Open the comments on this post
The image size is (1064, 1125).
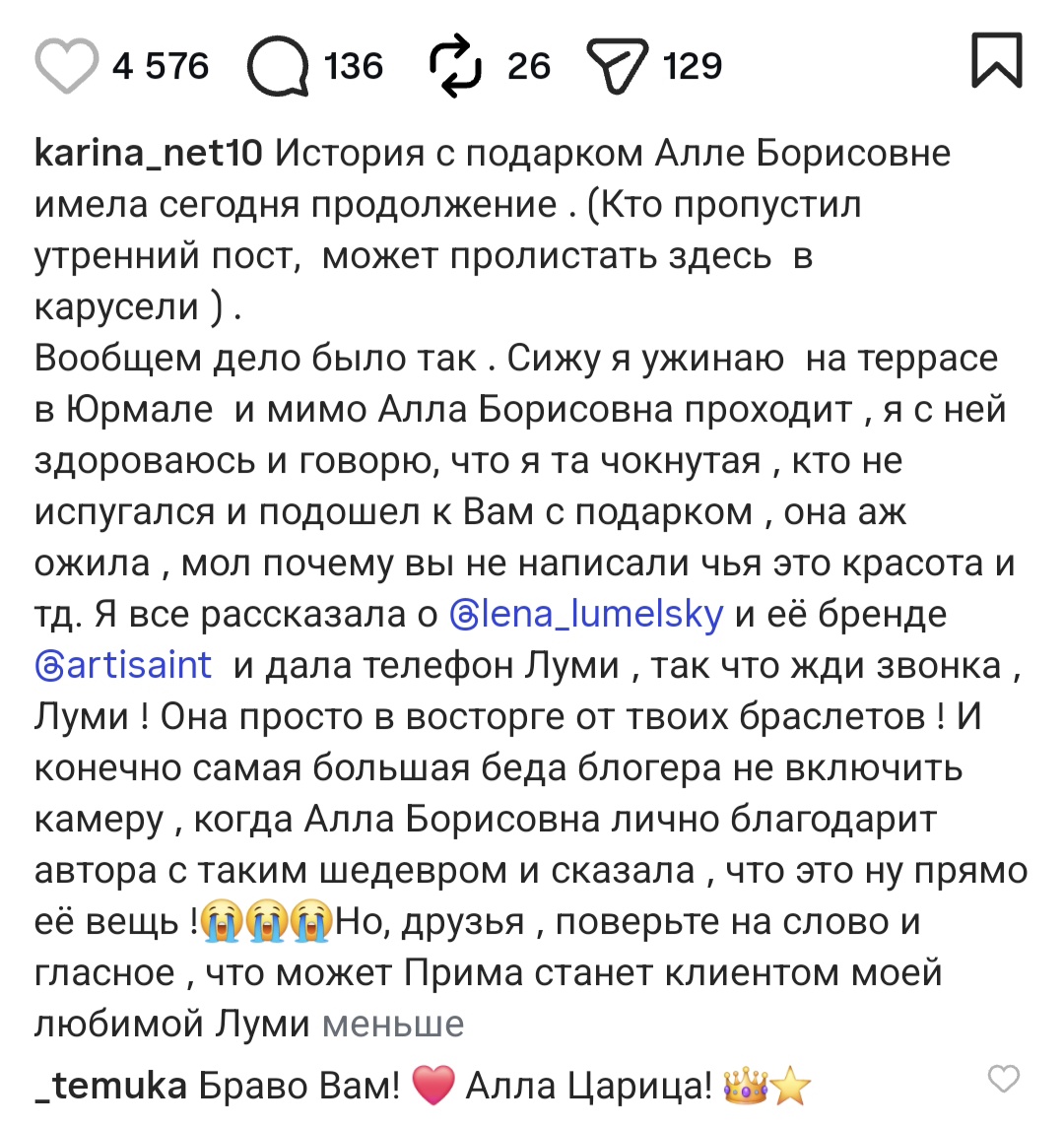[x=279, y=66]
